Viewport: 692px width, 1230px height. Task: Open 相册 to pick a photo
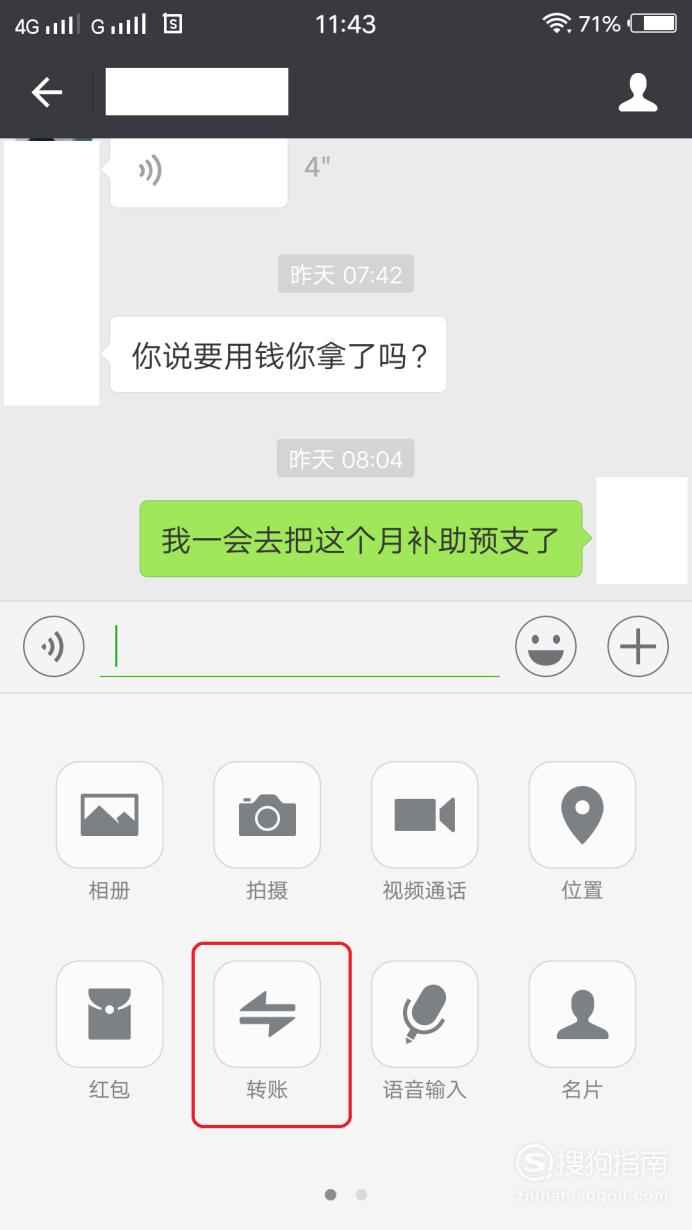coord(109,831)
